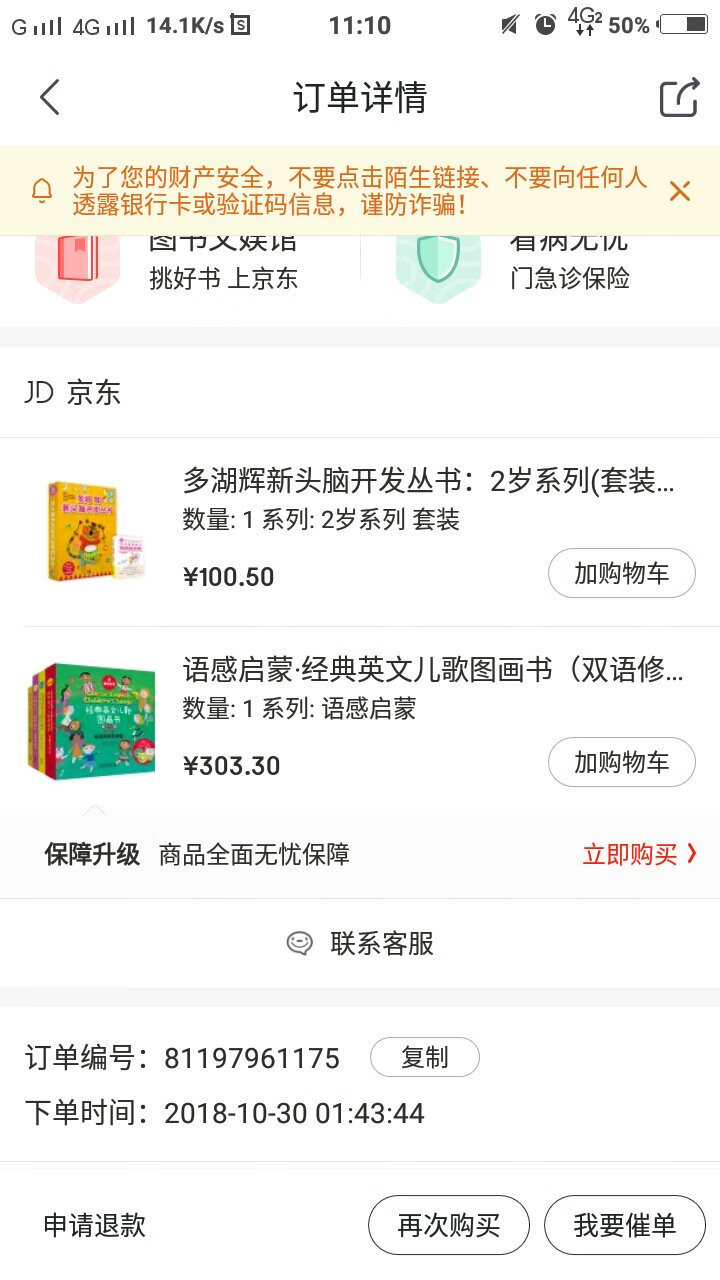The height and width of the screenshot is (1280, 720).
Task: Open the 语感启蒙 English songs book
Action: (433, 670)
